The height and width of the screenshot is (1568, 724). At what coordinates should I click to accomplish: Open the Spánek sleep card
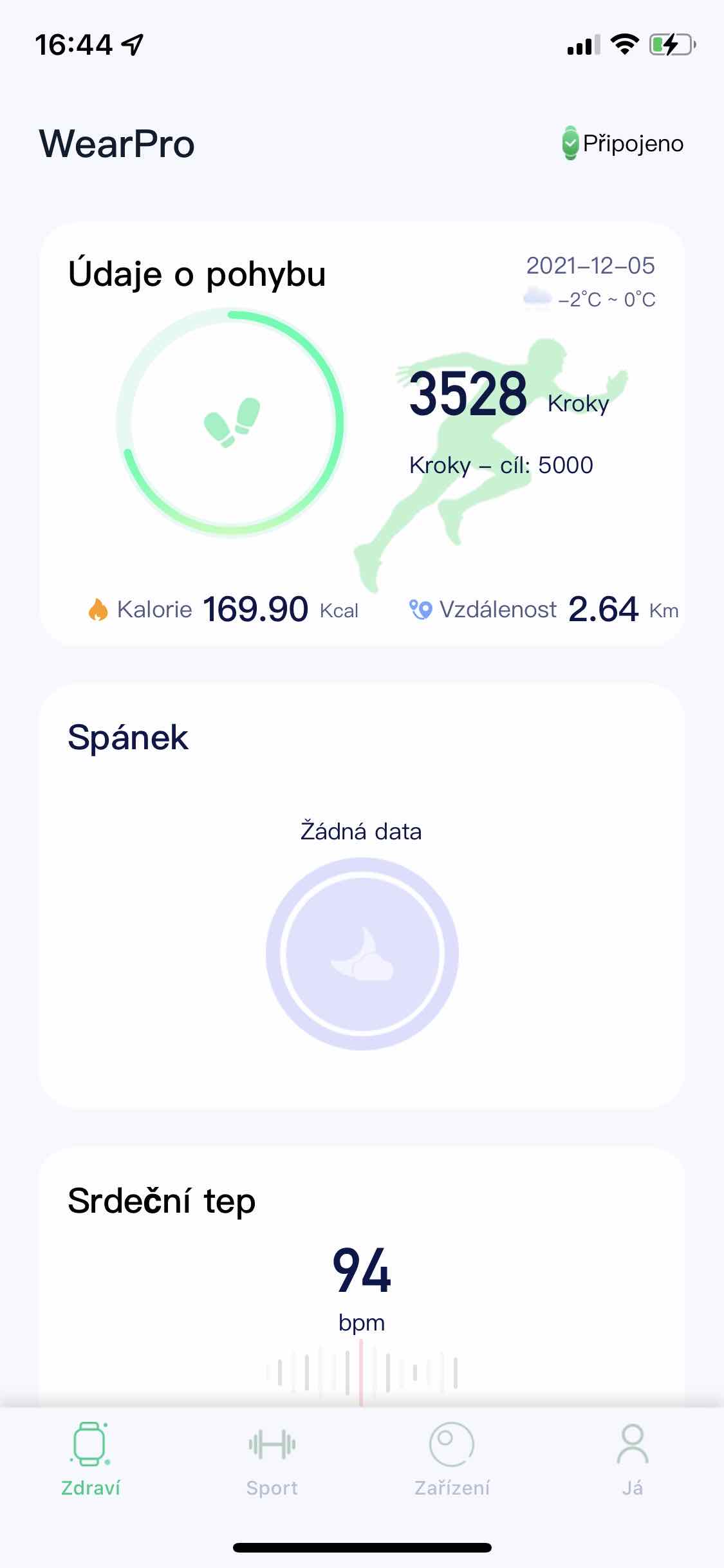tap(362, 895)
